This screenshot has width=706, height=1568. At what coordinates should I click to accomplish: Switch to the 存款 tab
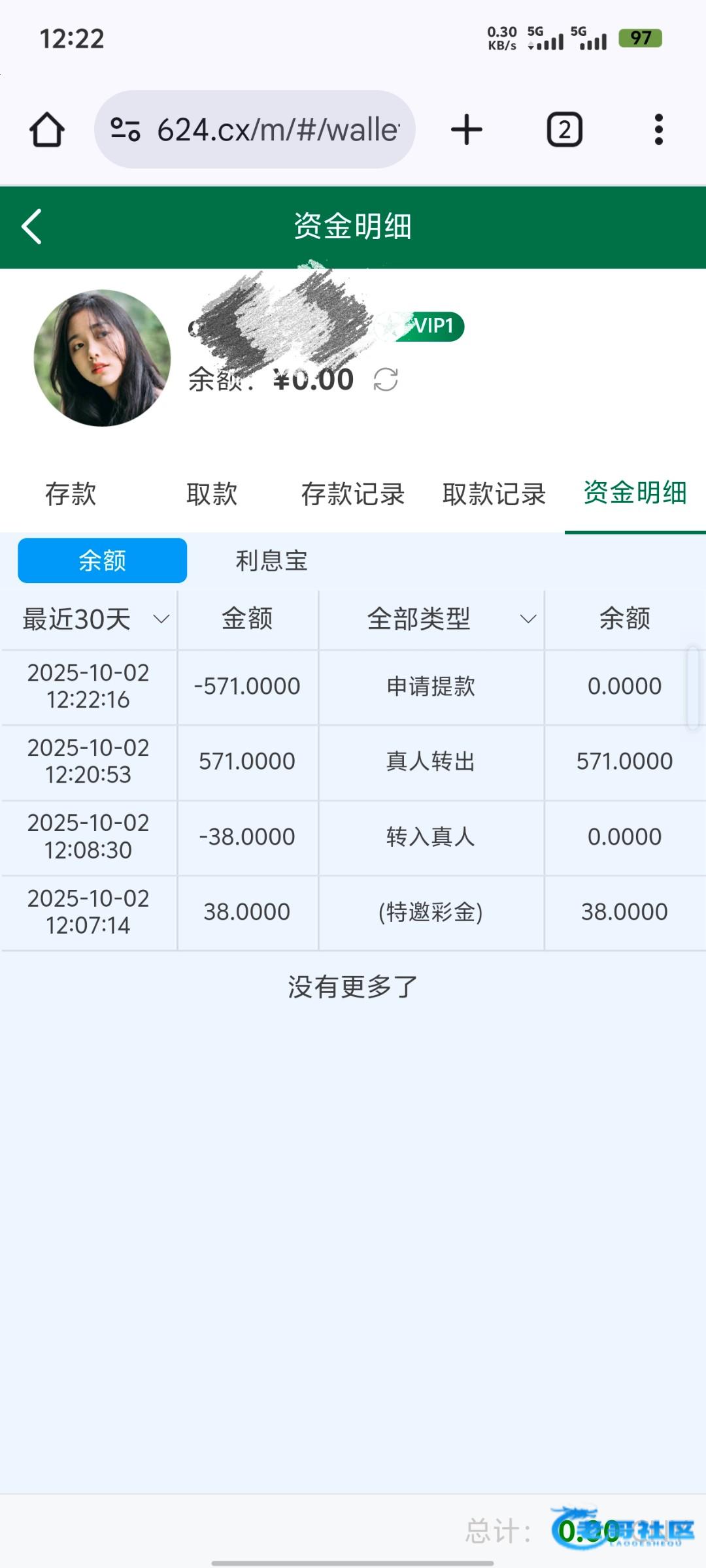[x=71, y=494]
